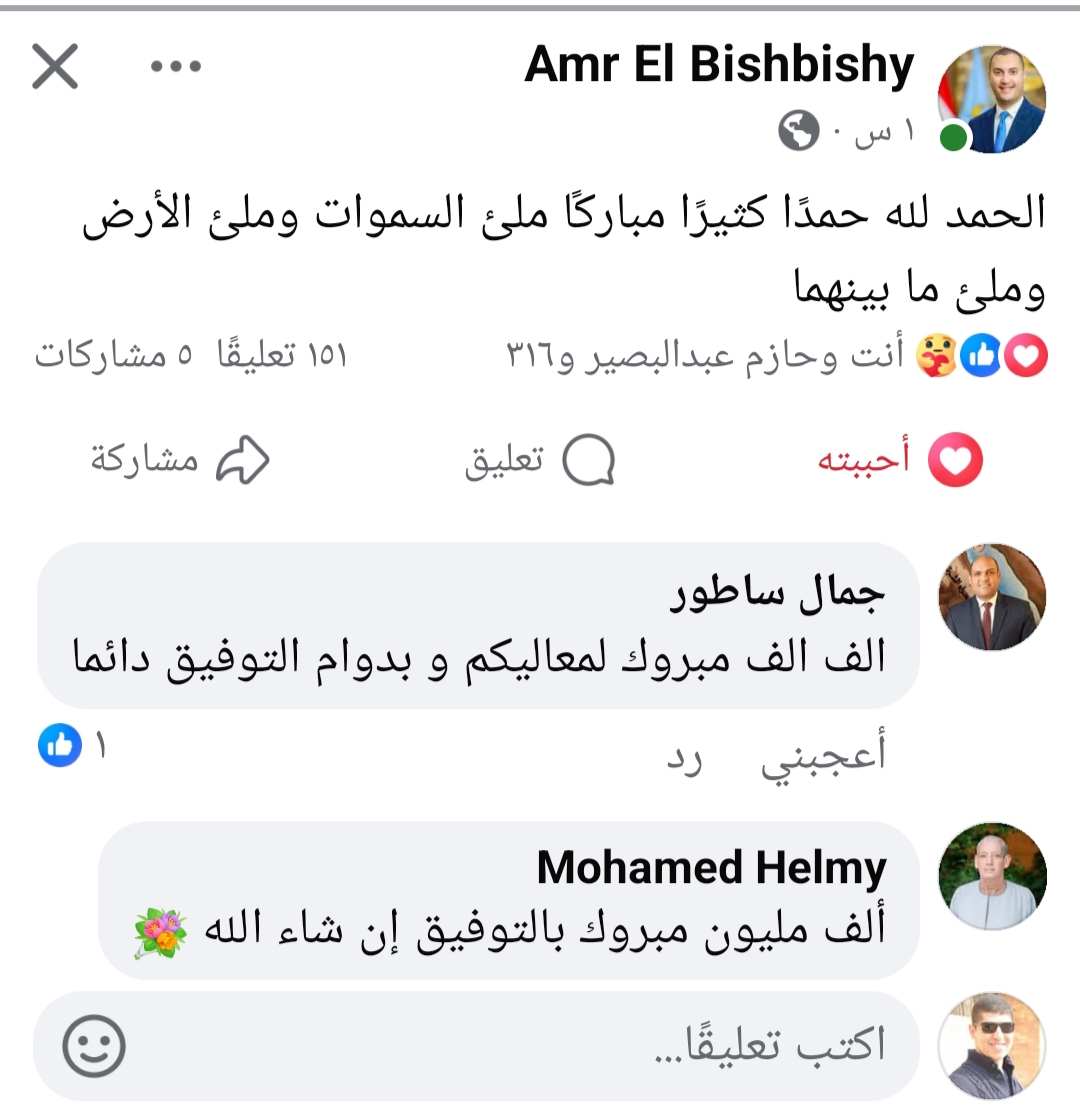Tap the تعليق comment button

(540, 460)
